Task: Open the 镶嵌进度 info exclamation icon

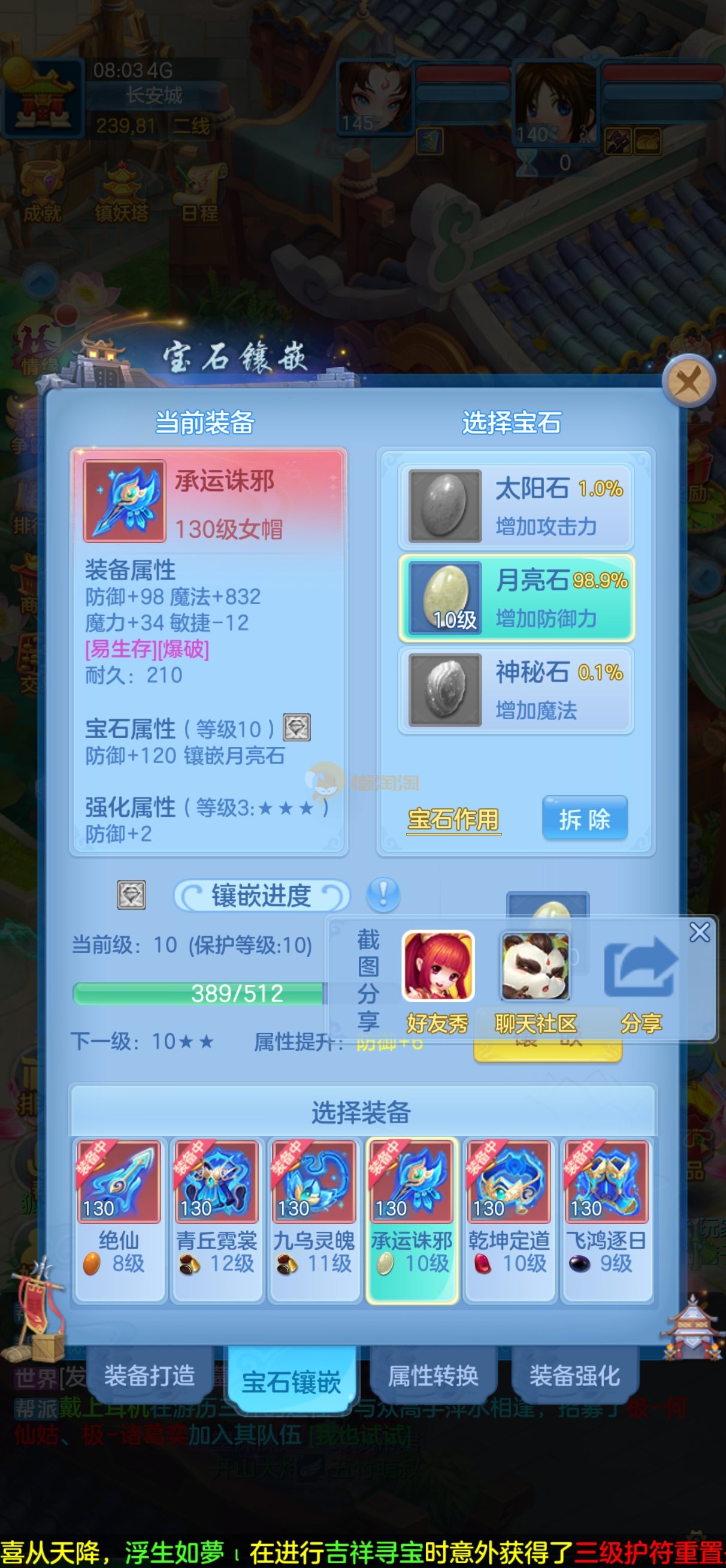Action: click(383, 894)
